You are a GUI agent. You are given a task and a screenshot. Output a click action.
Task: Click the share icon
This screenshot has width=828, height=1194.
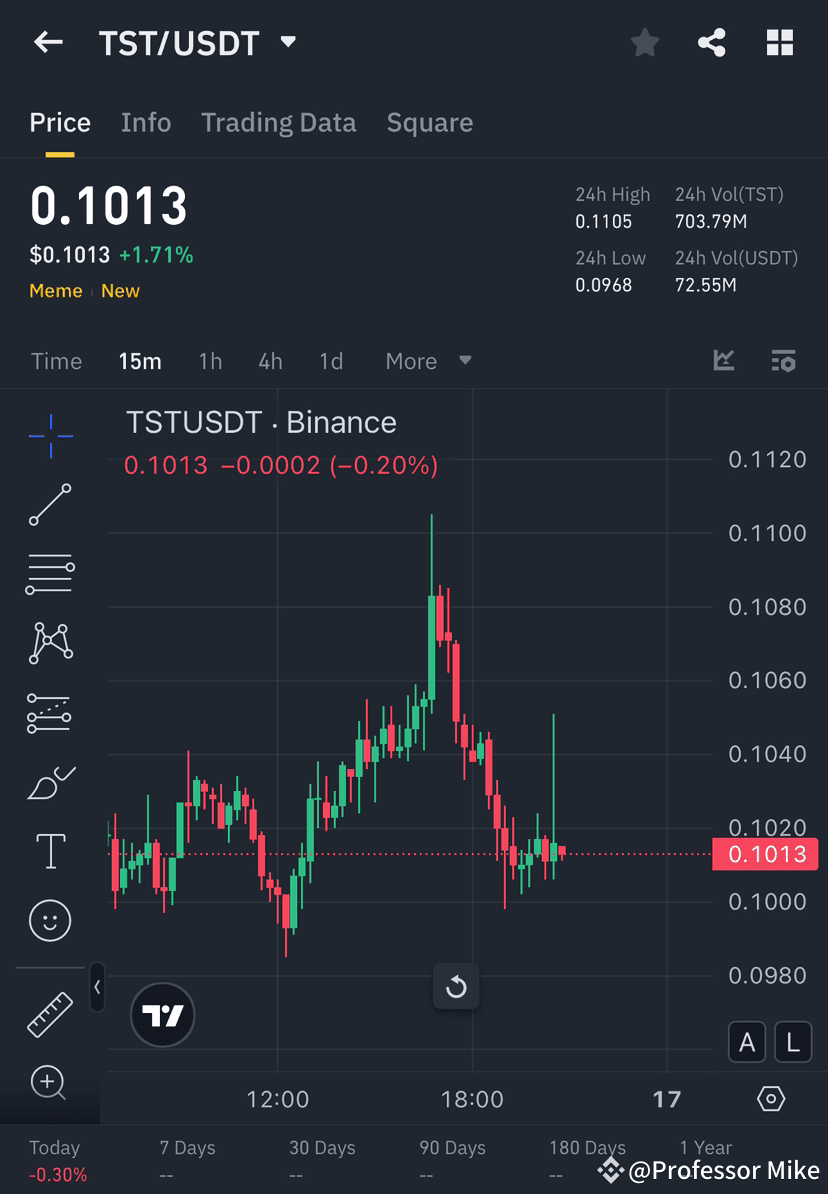click(712, 42)
